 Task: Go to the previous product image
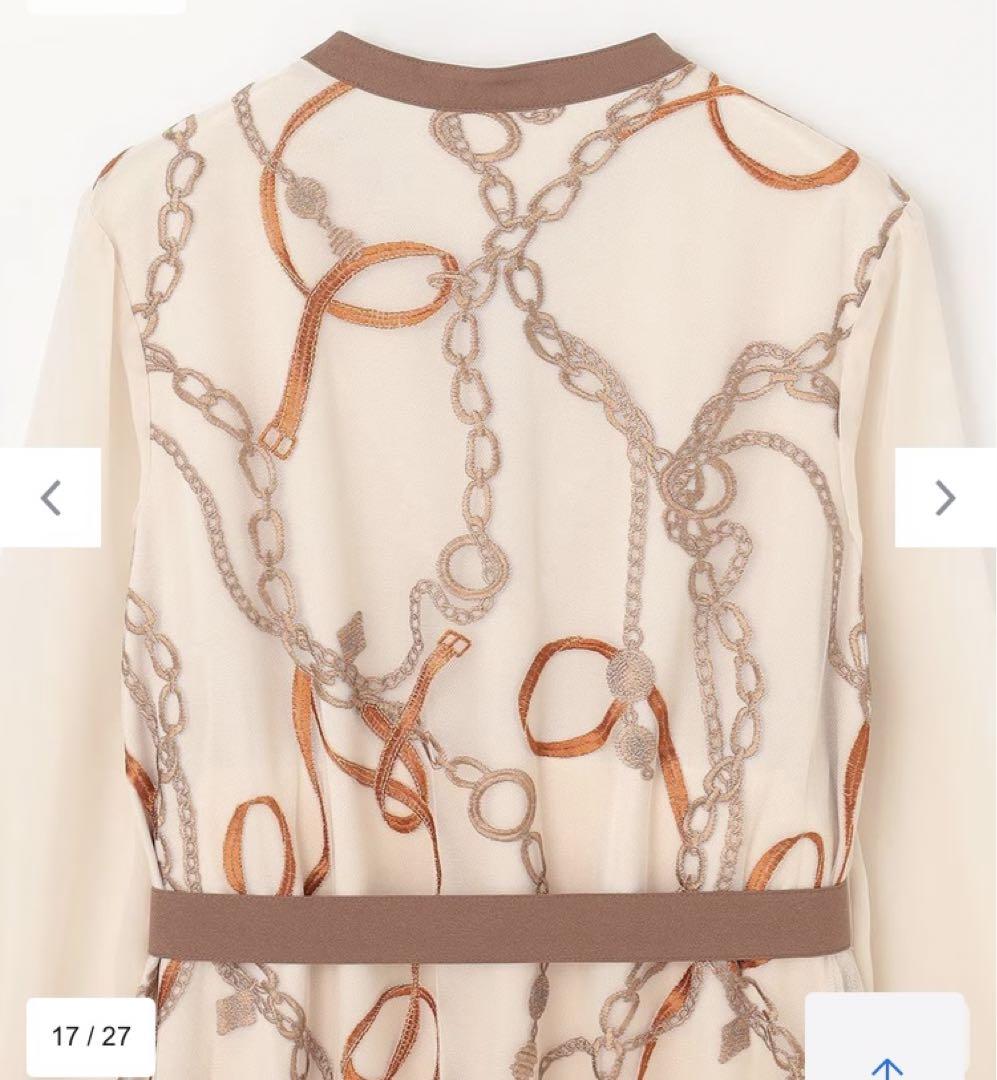tap(50, 497)
